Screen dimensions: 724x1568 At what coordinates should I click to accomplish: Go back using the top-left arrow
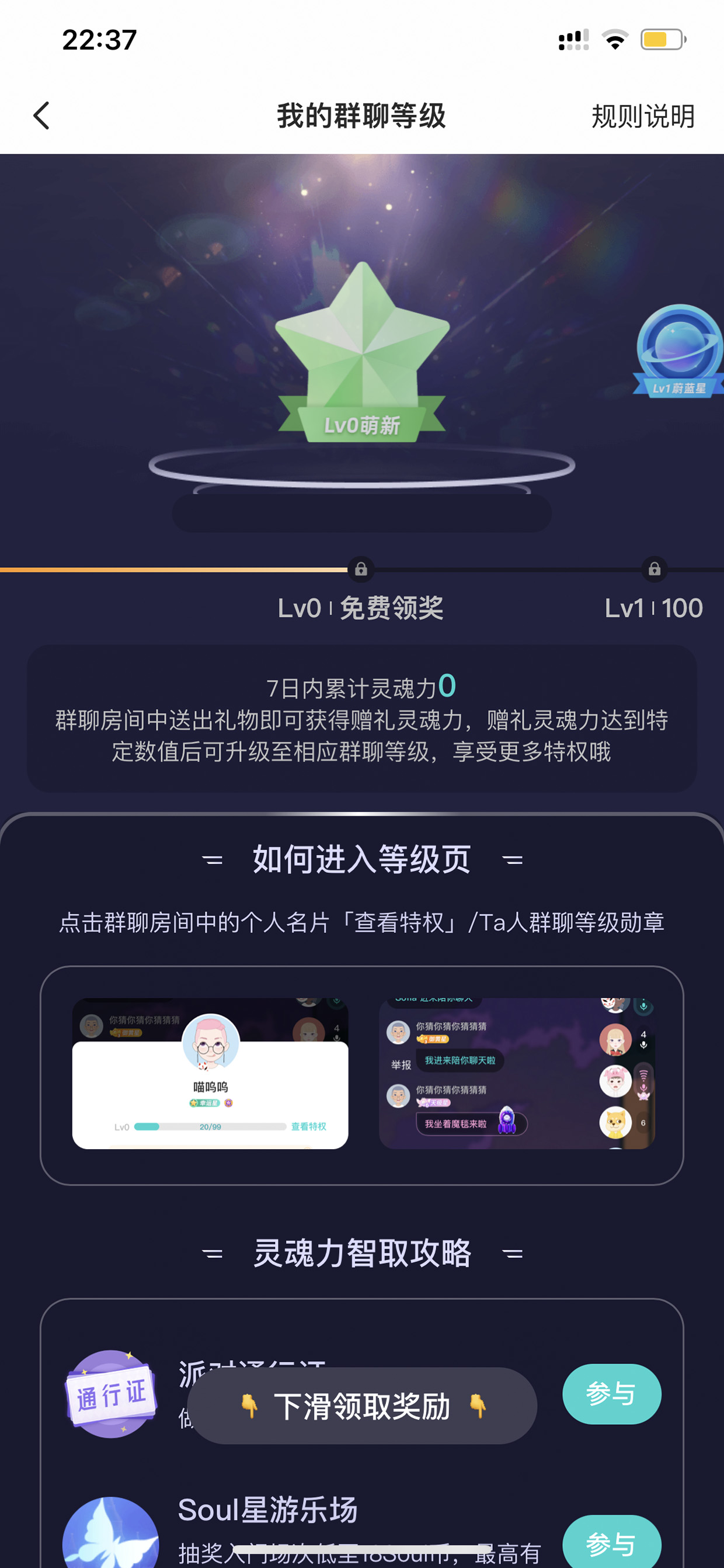(x=41, y=116)
